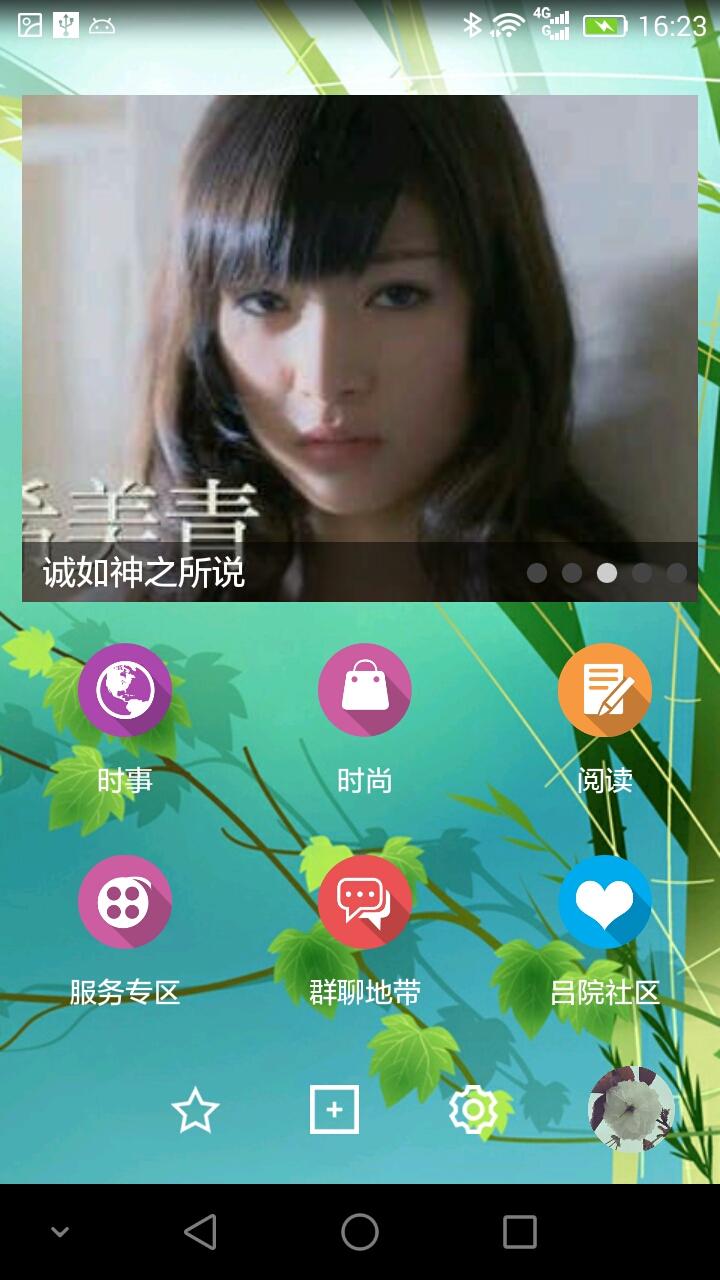The height and width of the screenshot is (1280, 720).
Task: Open favorites via the star icon
Action: pyautogui.click(x=195, y=1111)
